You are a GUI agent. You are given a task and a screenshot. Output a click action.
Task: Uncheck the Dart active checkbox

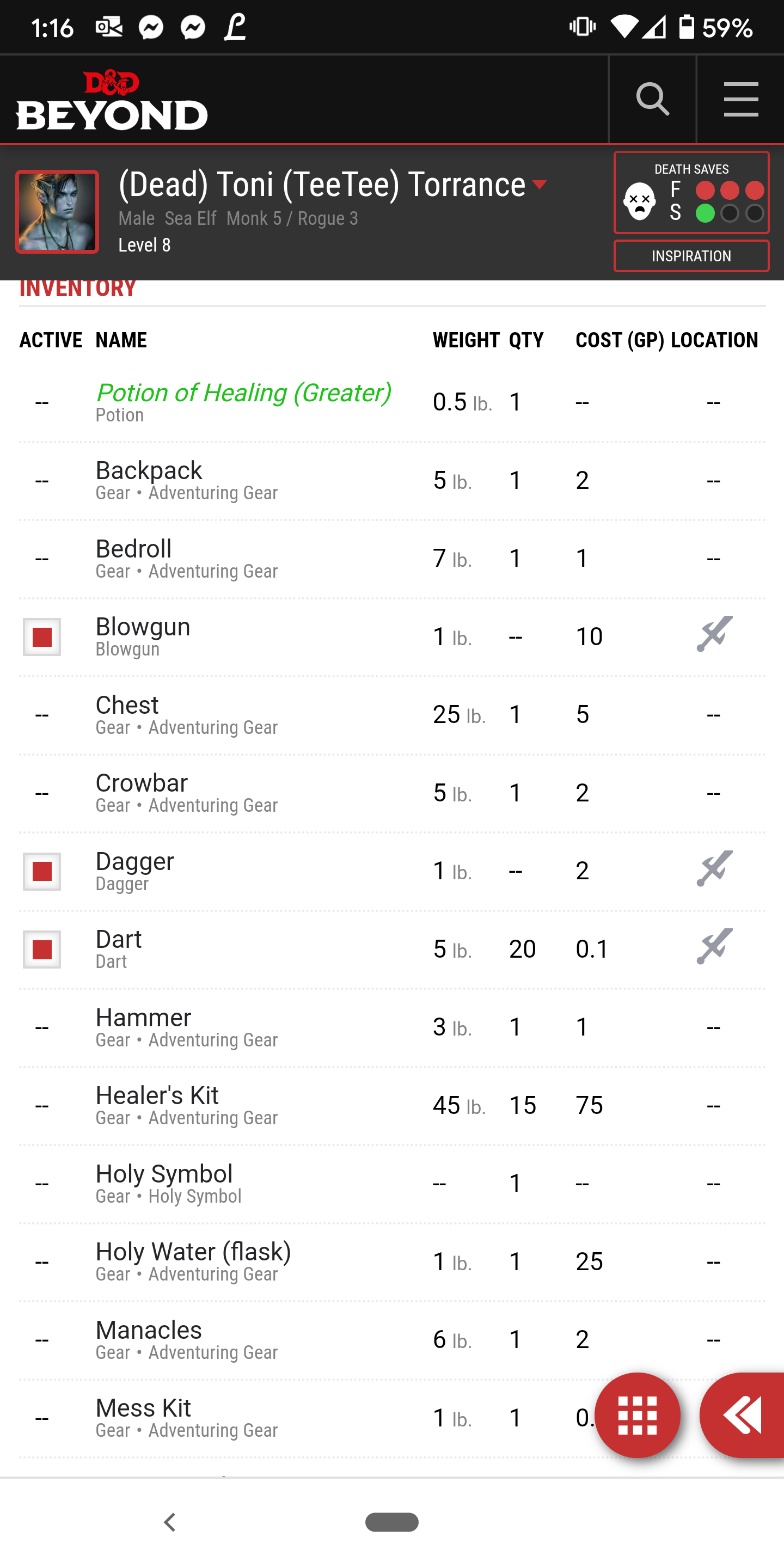click(x=42, y=949)
